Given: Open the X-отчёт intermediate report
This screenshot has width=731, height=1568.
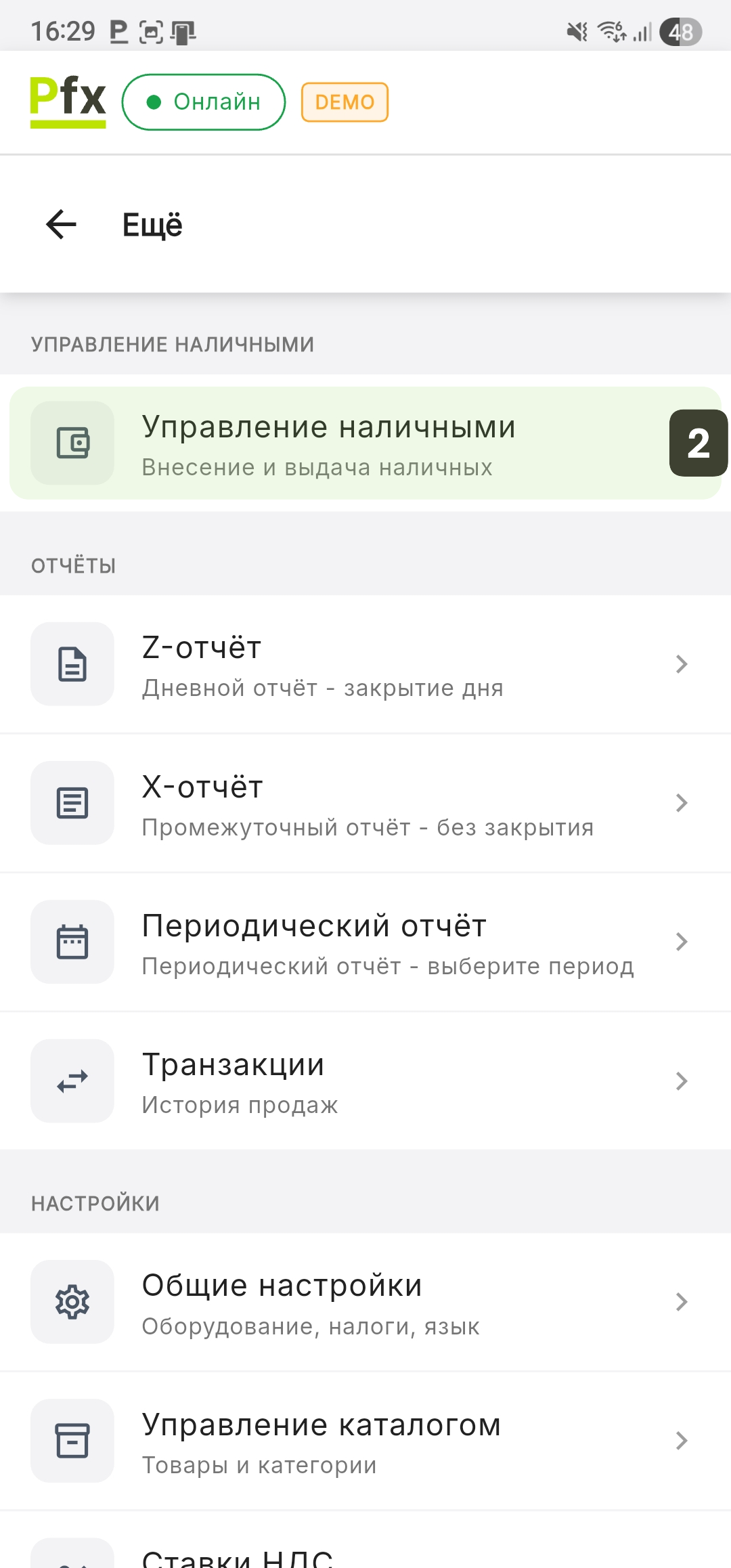Looking at the screenshot, I should (x=365, y=804).
